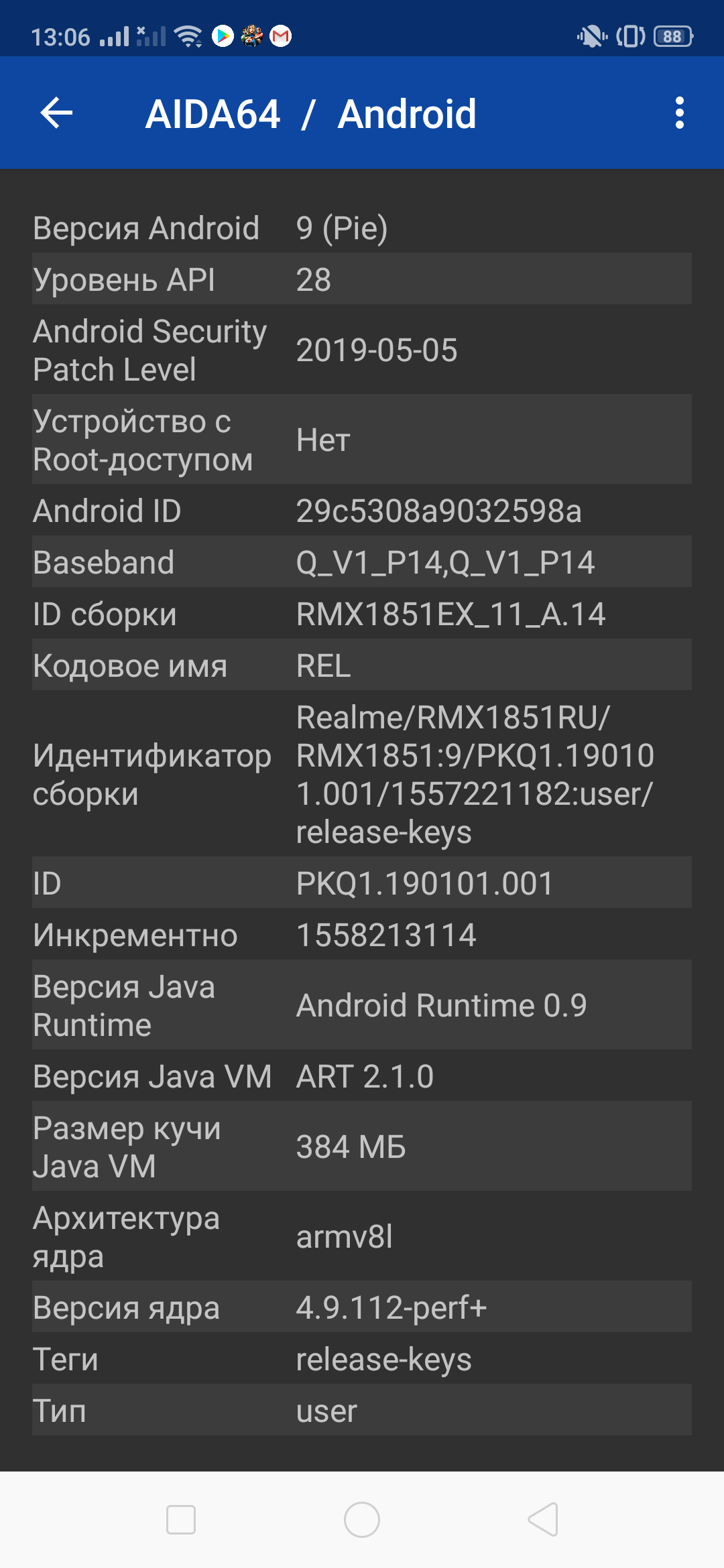Tap the system home button
The width and height of the screenshot is (724, 1568).
click(362, 1519)
